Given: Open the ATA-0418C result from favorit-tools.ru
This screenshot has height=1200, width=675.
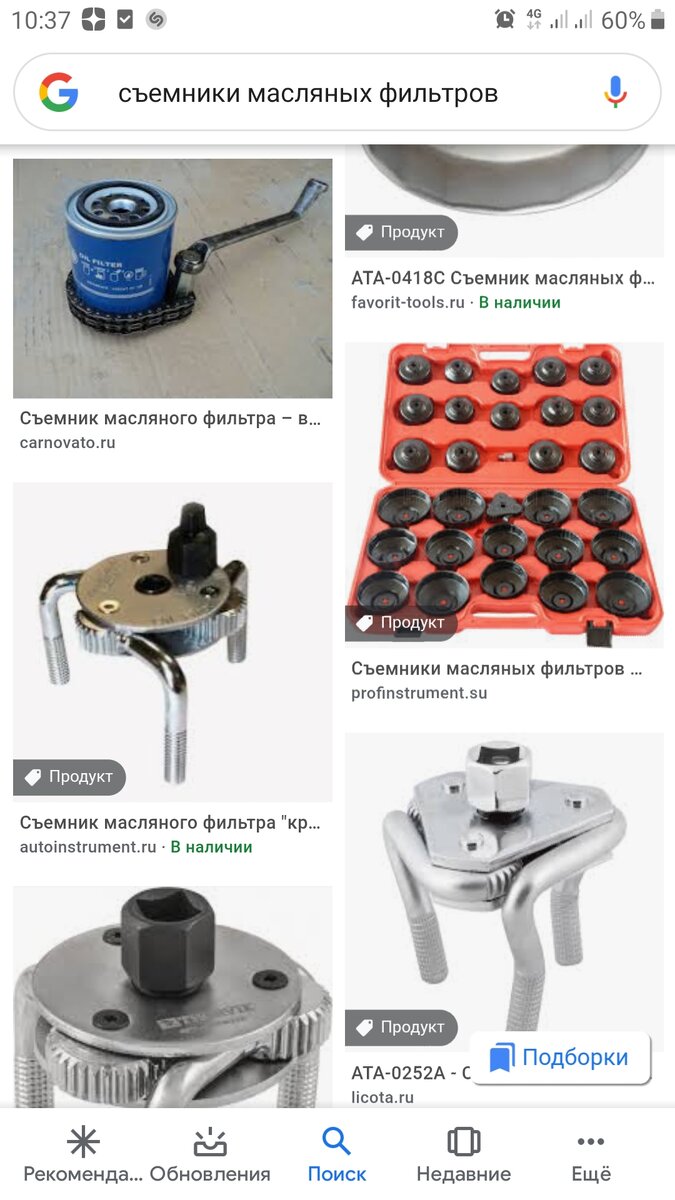Looking at the screenshot, I should 503,277.
